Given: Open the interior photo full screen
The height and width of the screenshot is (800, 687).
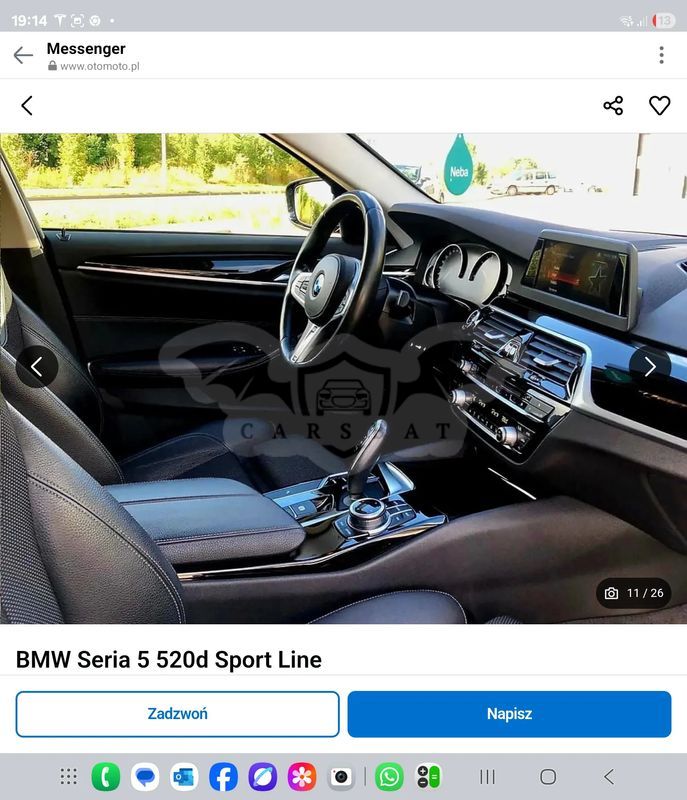Looking at the screenshot, I should [x=343, y=379].
